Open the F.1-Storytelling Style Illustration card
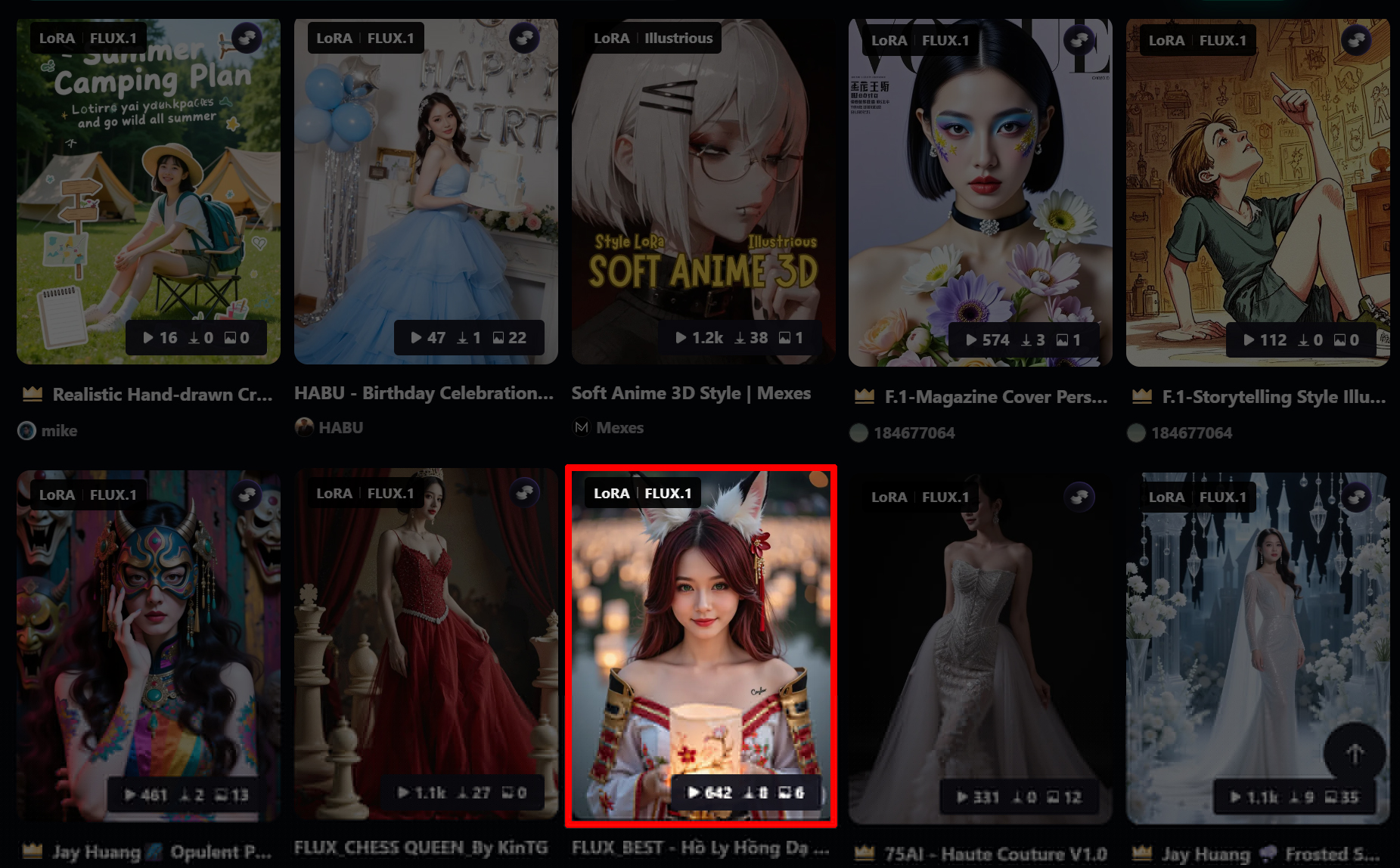The width and height of the screenshot is (1400, 868). pyautogui.click(x=1257, y=191)
